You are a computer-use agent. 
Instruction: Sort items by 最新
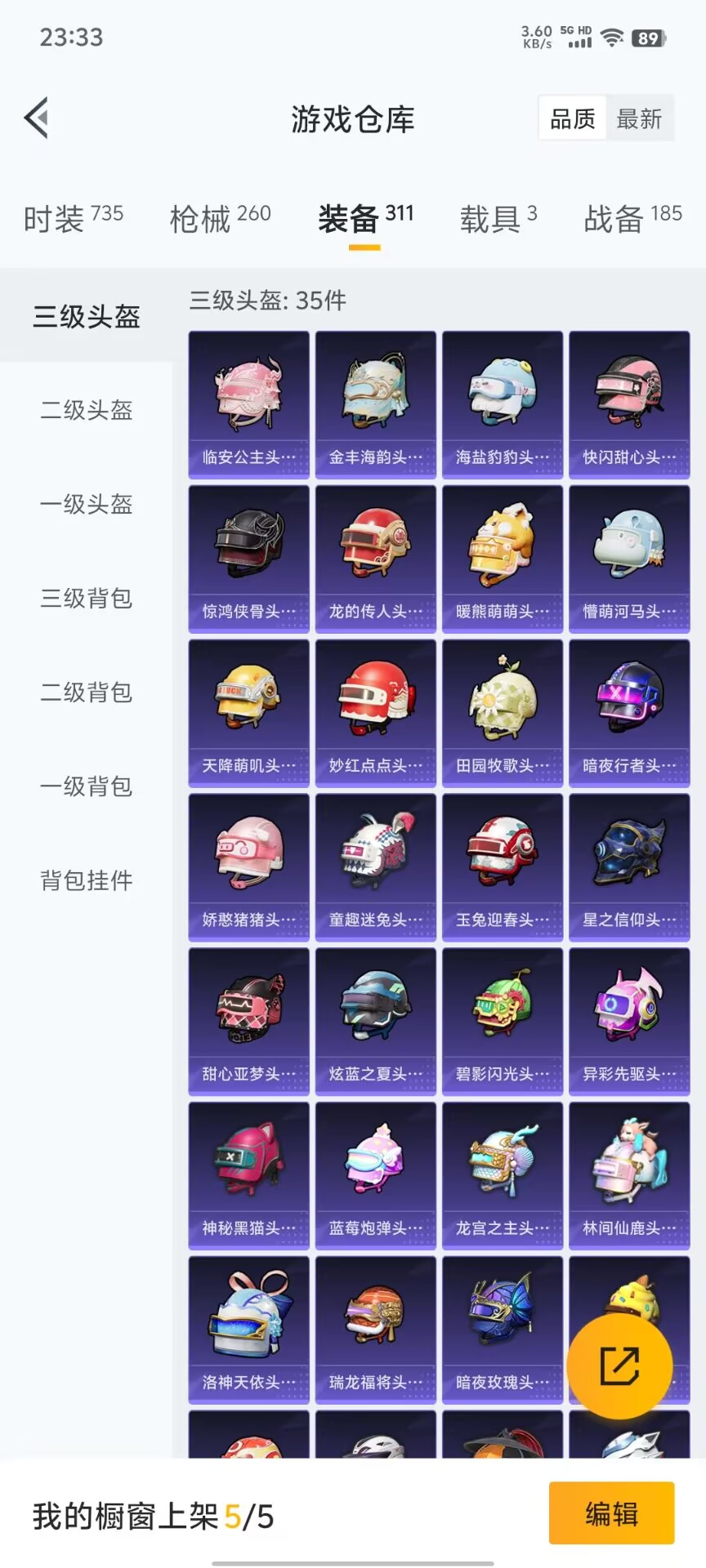coord(639,119)
